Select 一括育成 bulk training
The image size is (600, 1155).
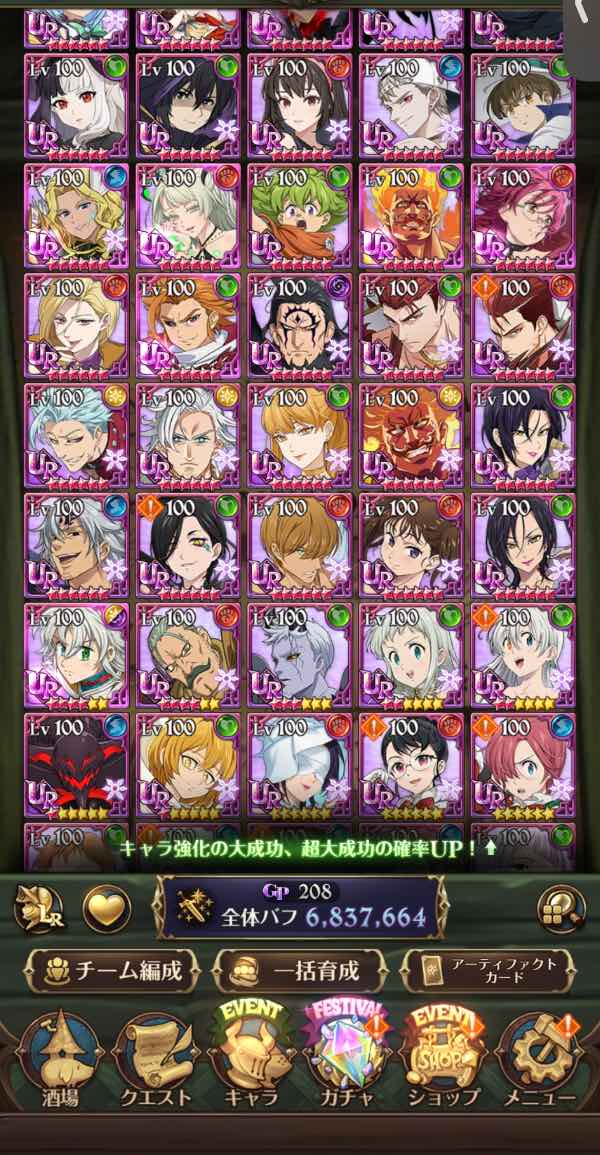click(x=299, y=969)
